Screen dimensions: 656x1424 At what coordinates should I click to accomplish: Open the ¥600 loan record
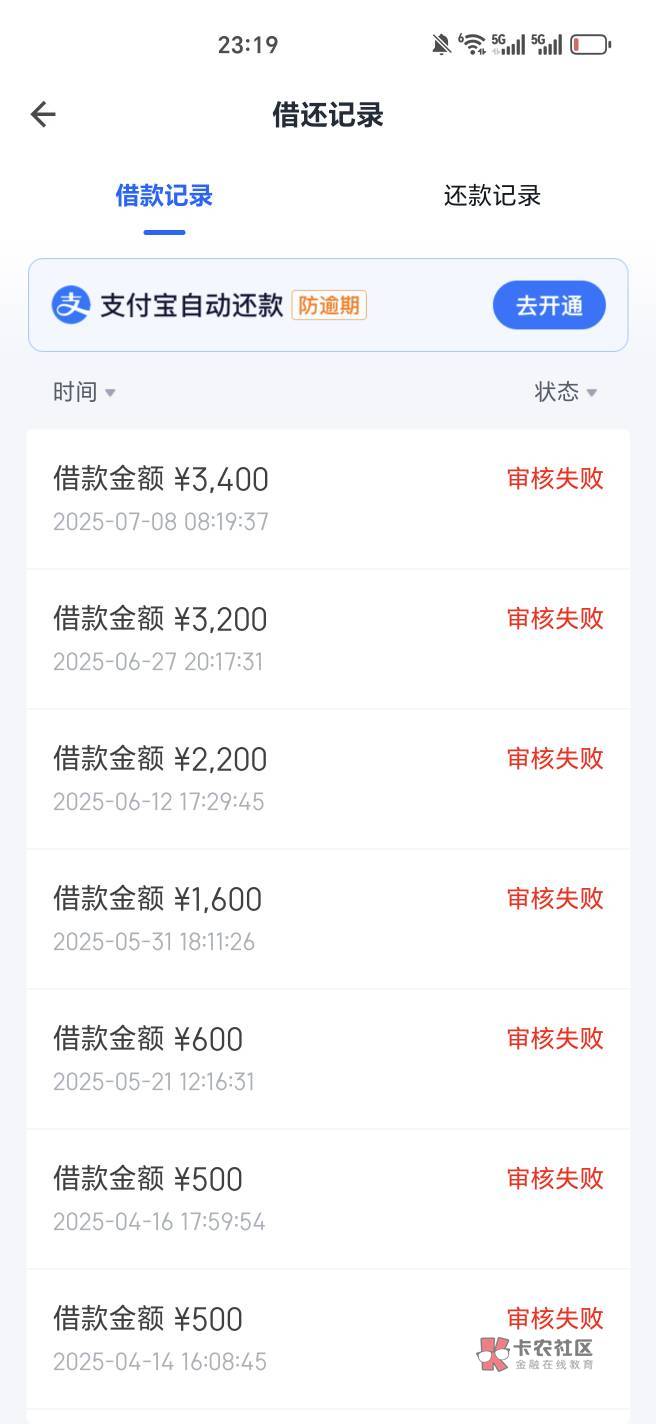(x=328, y=1059)
